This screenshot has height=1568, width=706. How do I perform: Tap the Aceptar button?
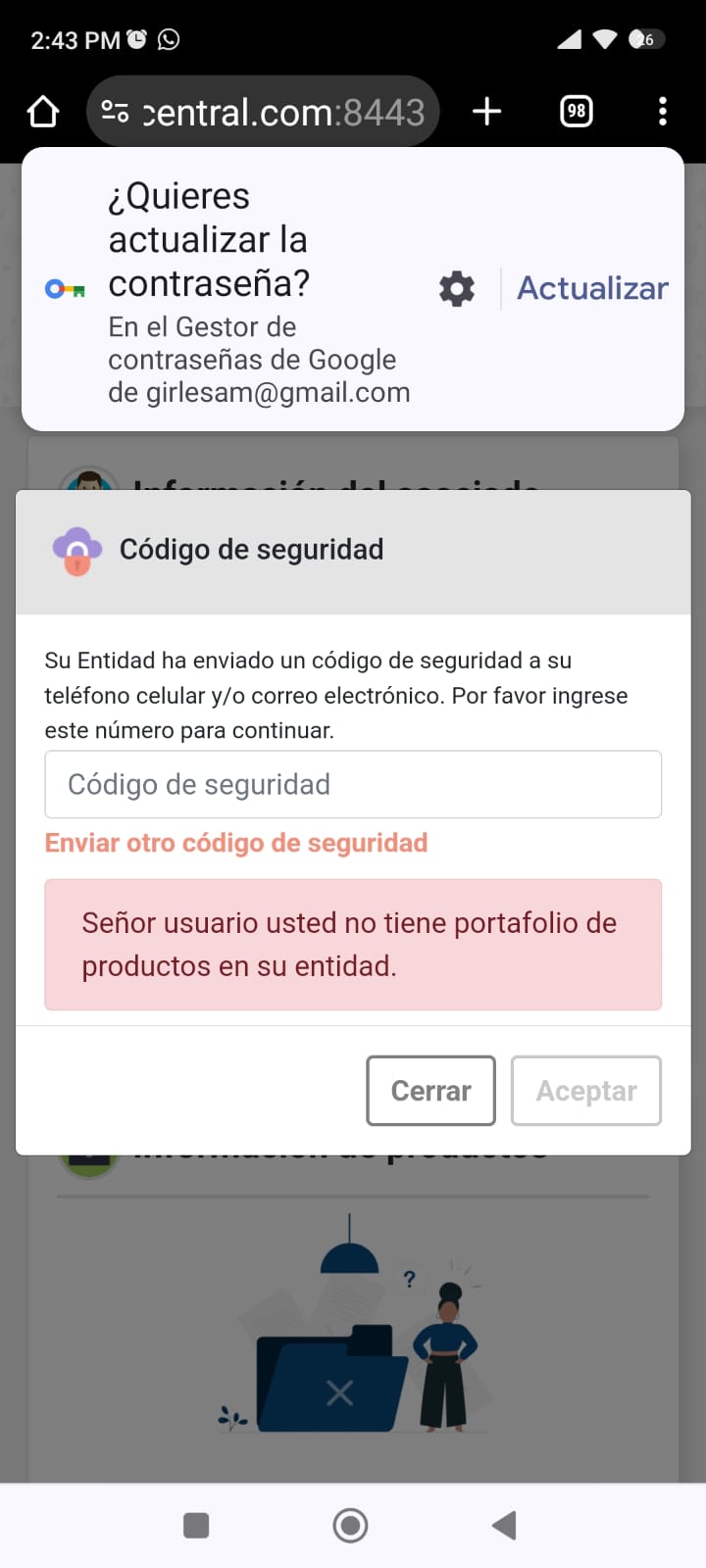[586, 1091]
